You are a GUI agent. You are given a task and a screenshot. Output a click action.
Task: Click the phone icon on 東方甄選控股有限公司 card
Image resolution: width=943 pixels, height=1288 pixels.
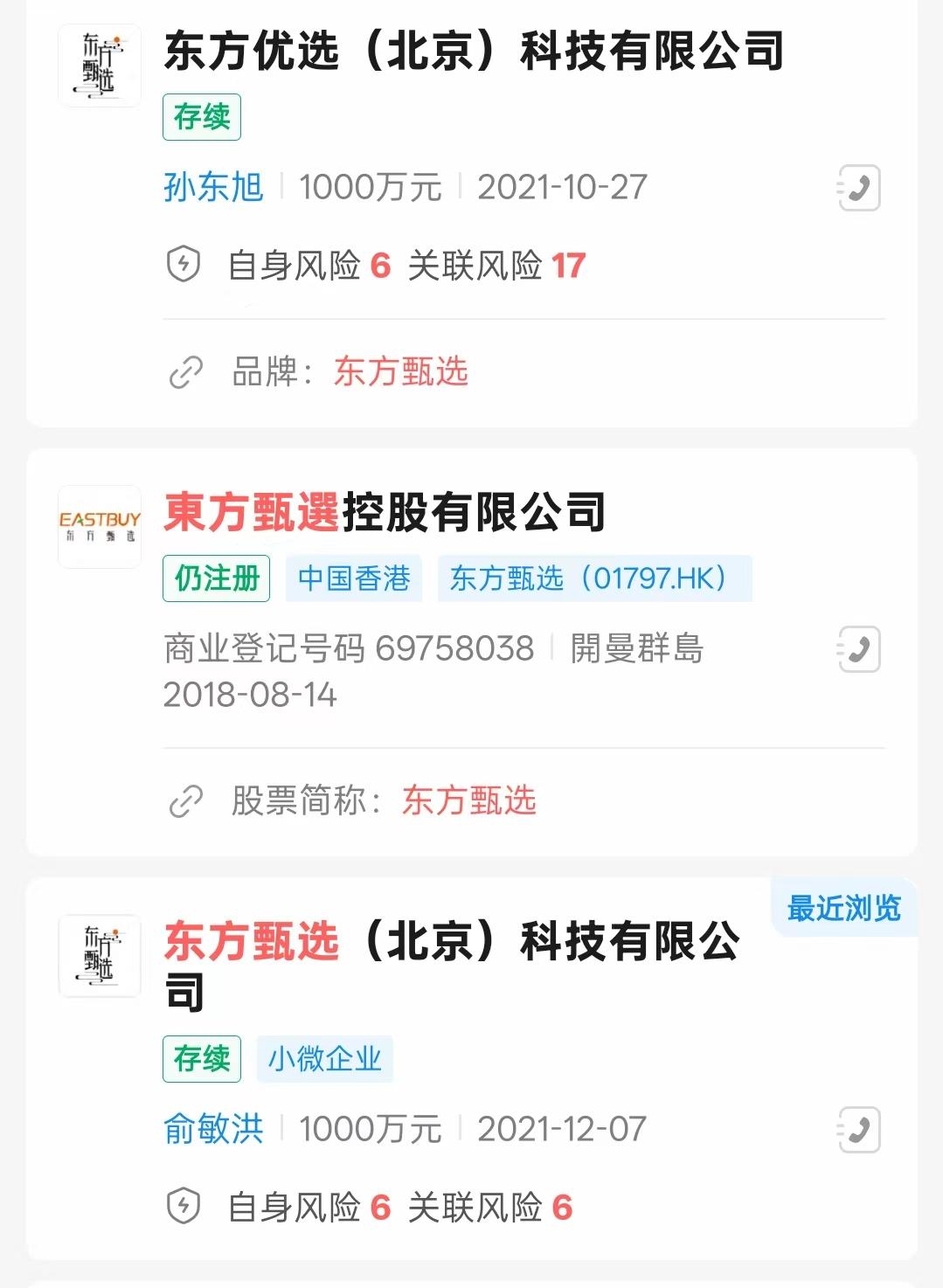pyautogui.click(x=860, y=647)
